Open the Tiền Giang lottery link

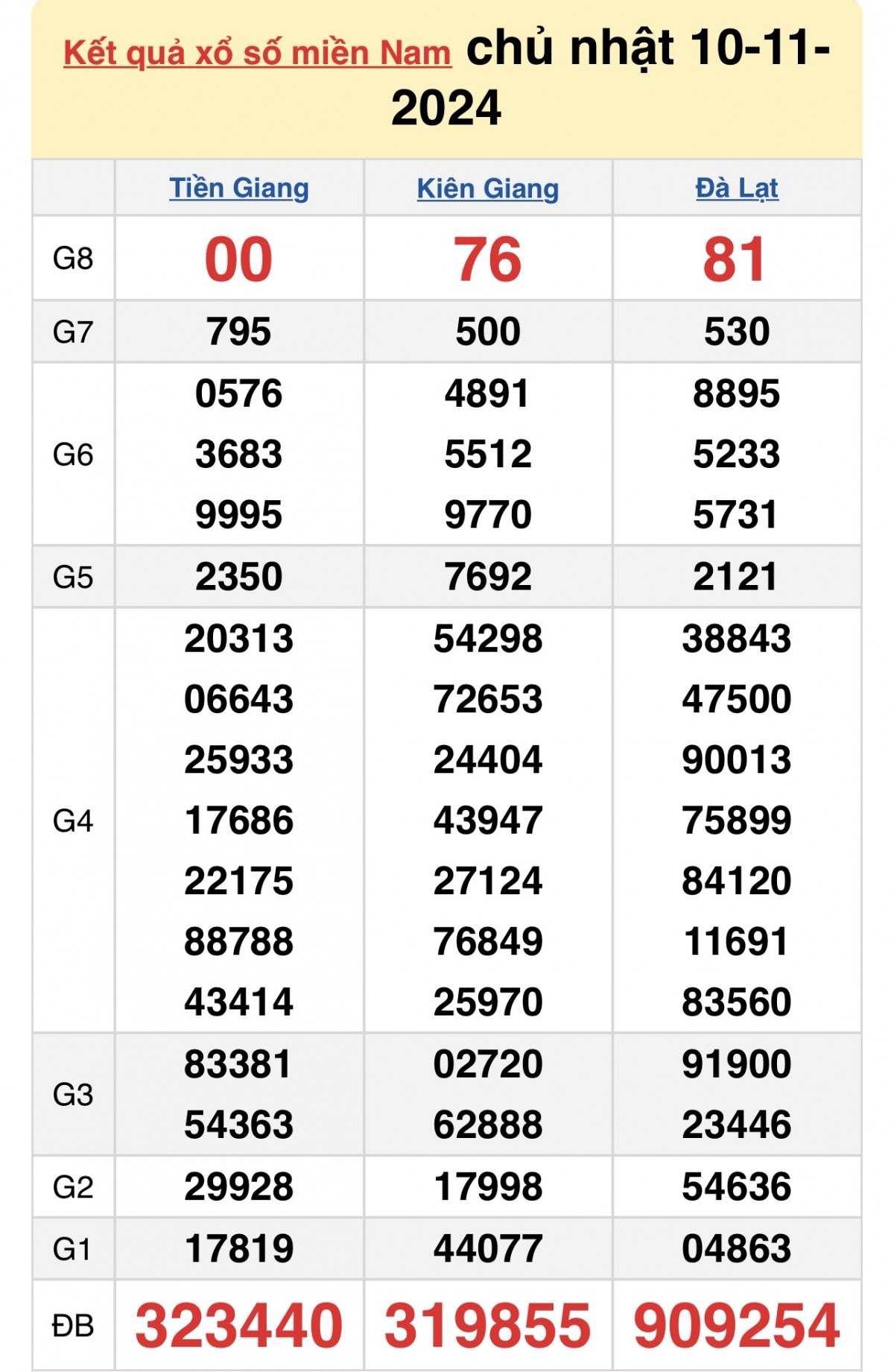[239, 188]
